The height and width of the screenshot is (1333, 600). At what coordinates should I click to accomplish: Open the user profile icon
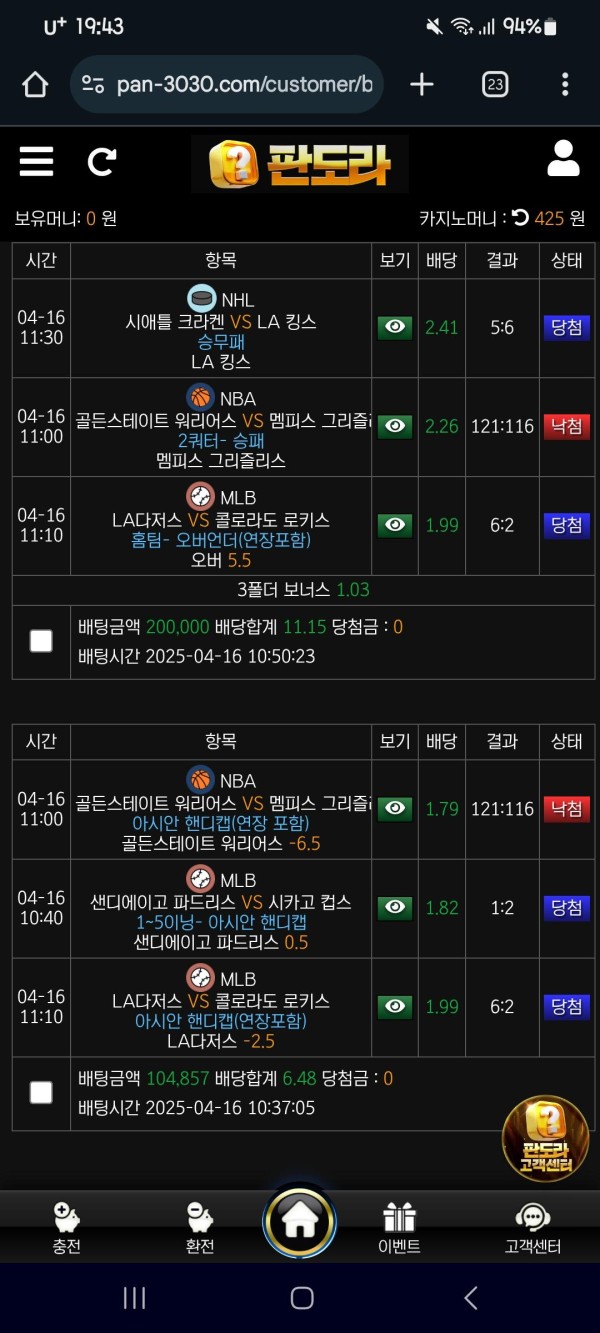pos(563,159)
